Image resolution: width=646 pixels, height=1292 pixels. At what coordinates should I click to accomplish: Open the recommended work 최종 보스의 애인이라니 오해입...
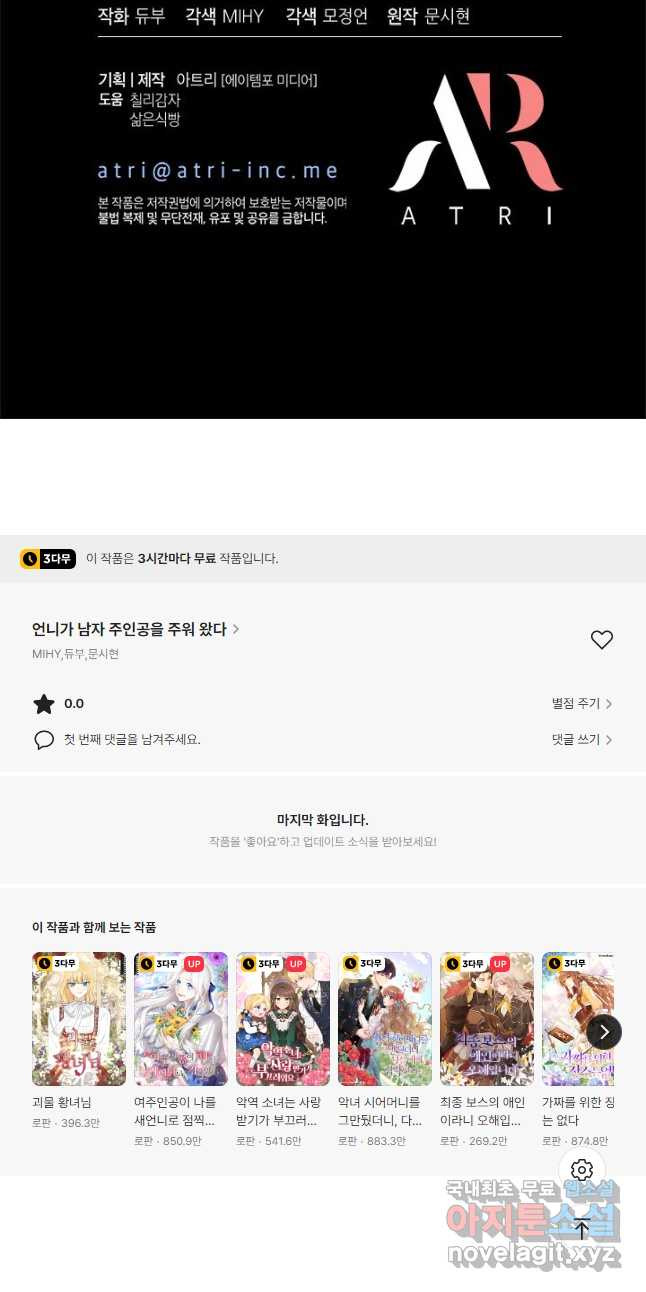pos(487,1019)
